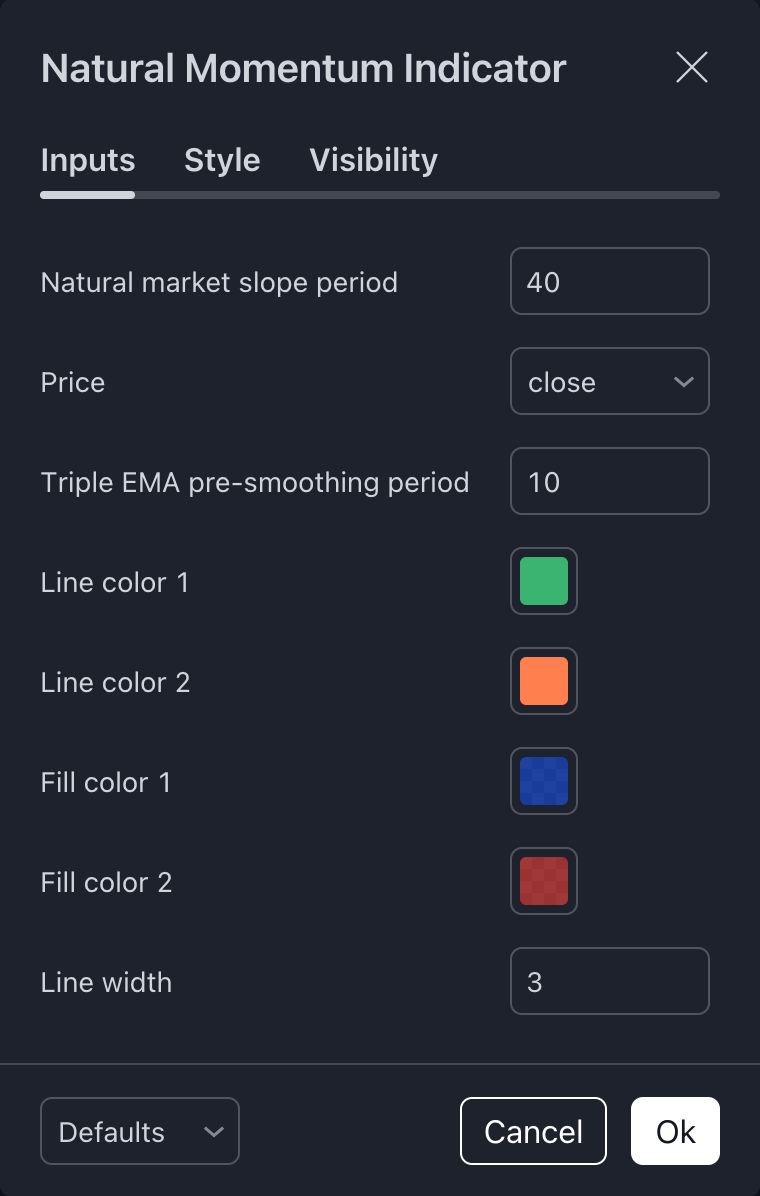The height and width of the screenshot is (1196, 760).
Task: Switch to the Visibility tab
Action: [x=373, y=160]
